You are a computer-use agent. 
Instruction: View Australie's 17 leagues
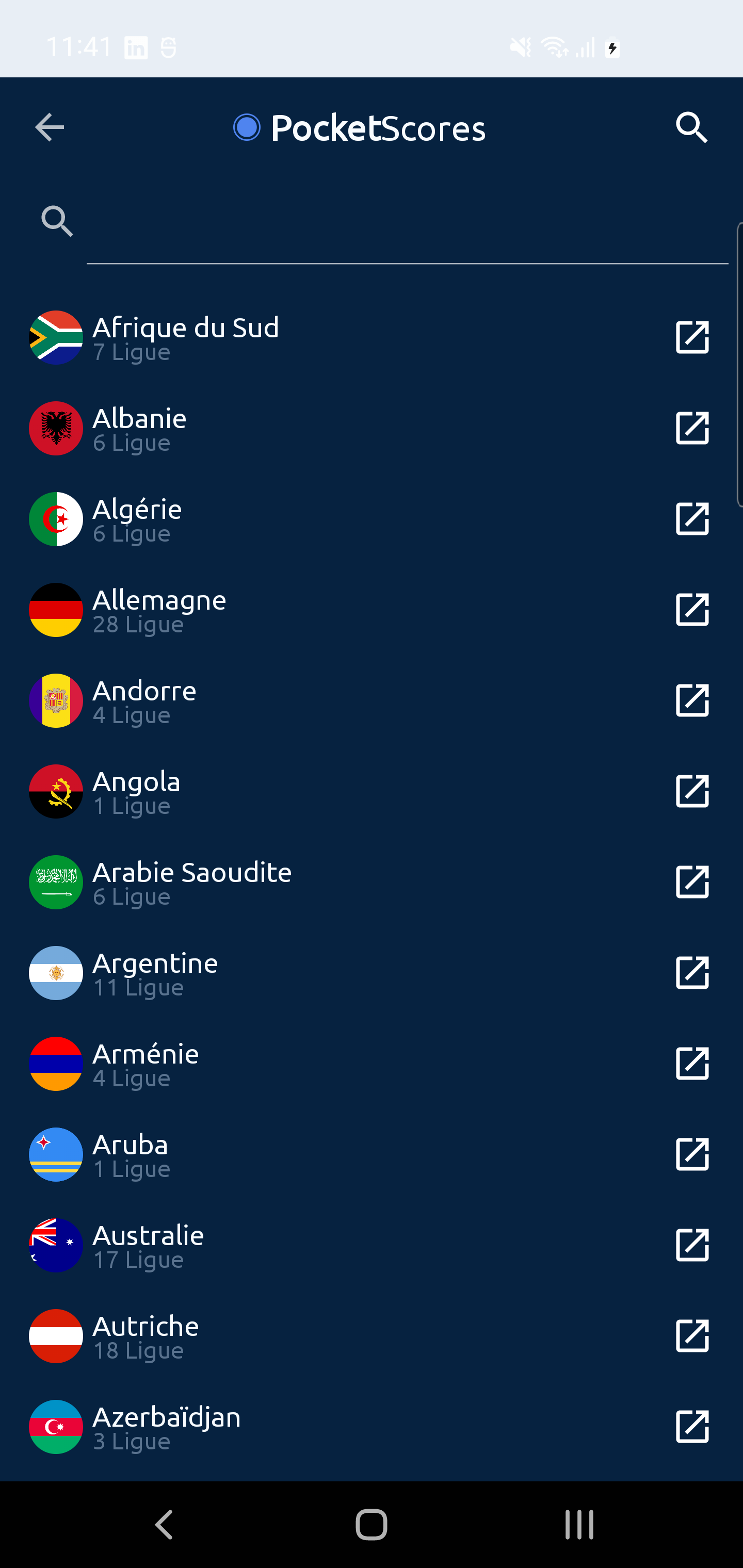148,1245
